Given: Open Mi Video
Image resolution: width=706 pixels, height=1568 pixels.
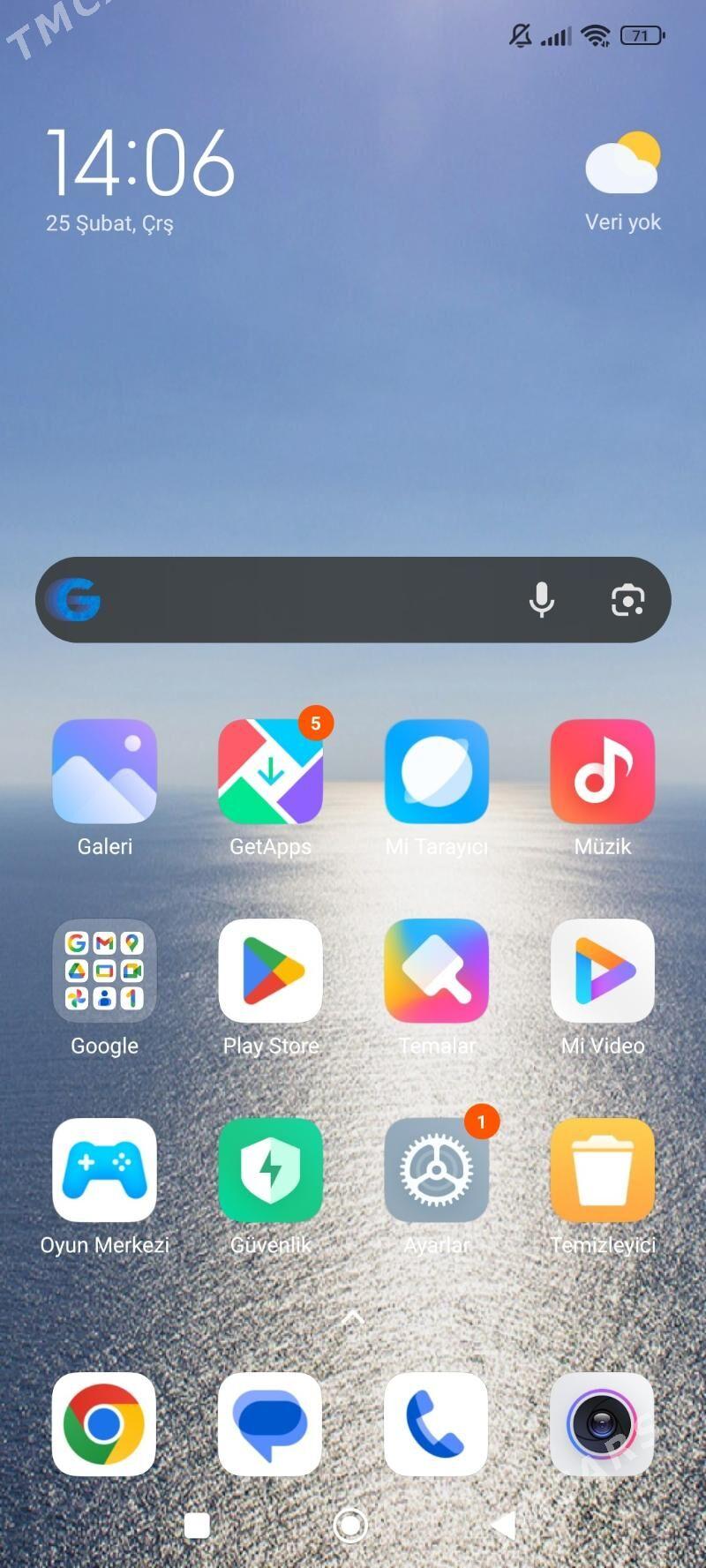Looking at the screenshot, I should 602,971.
